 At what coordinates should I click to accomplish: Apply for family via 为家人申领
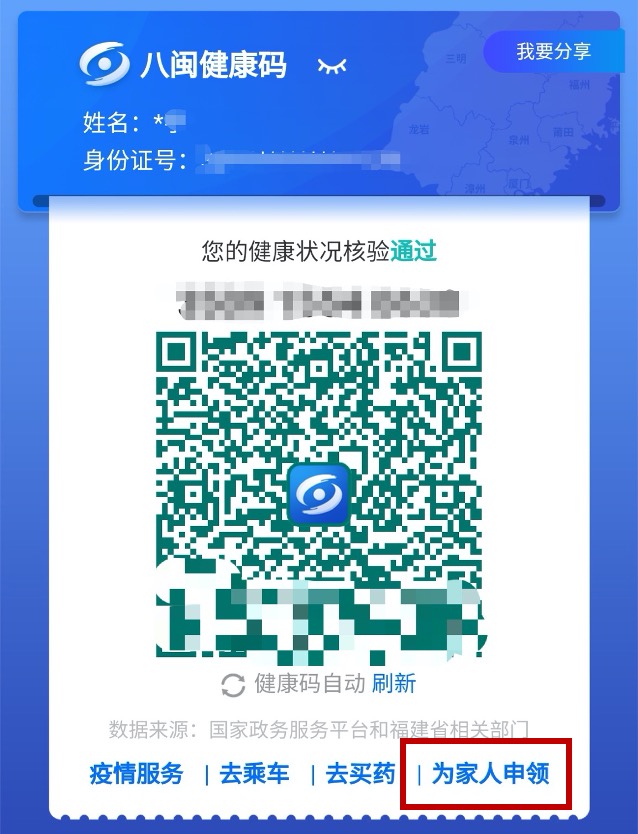[490, 773]
